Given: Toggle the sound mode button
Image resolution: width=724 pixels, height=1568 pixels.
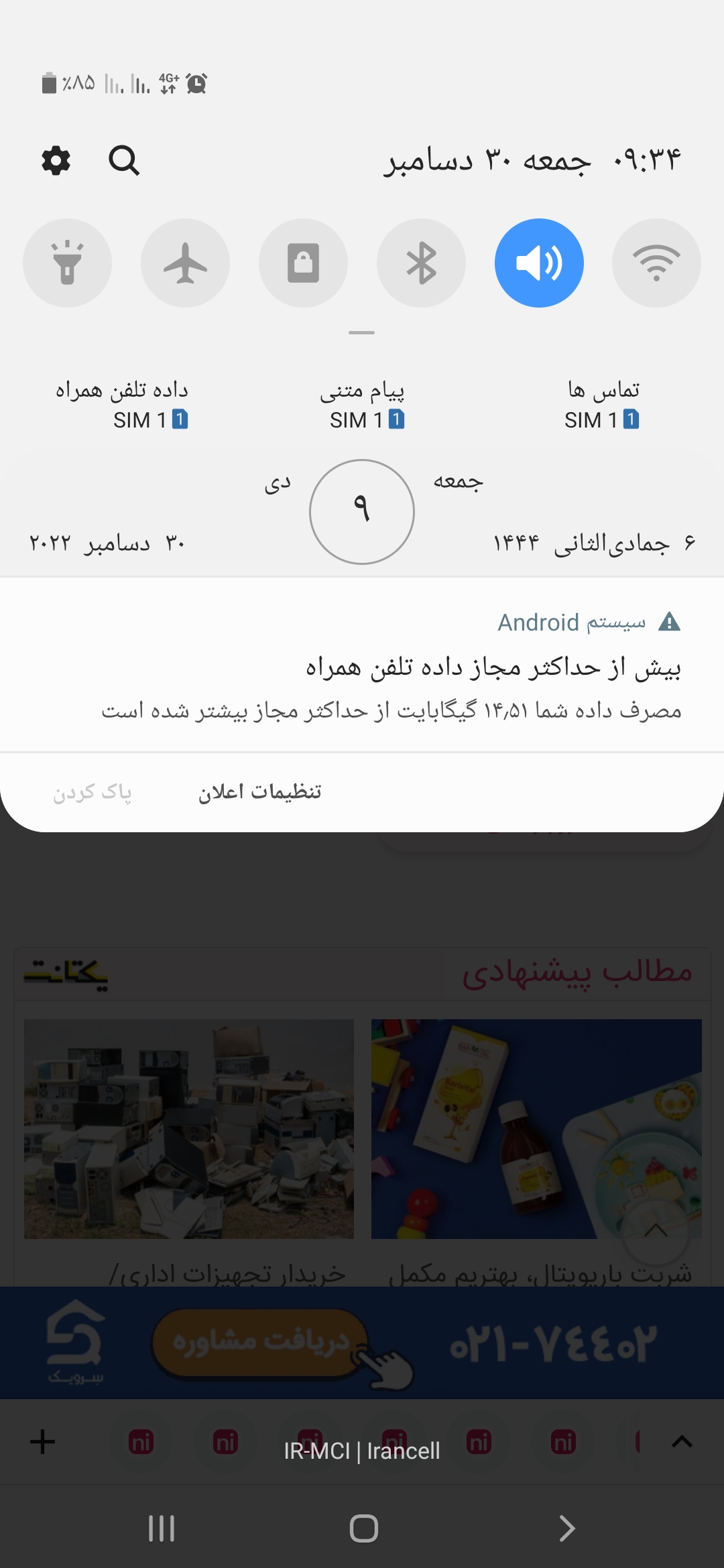Looking at the screenshot, I should (x=539, y=263).
